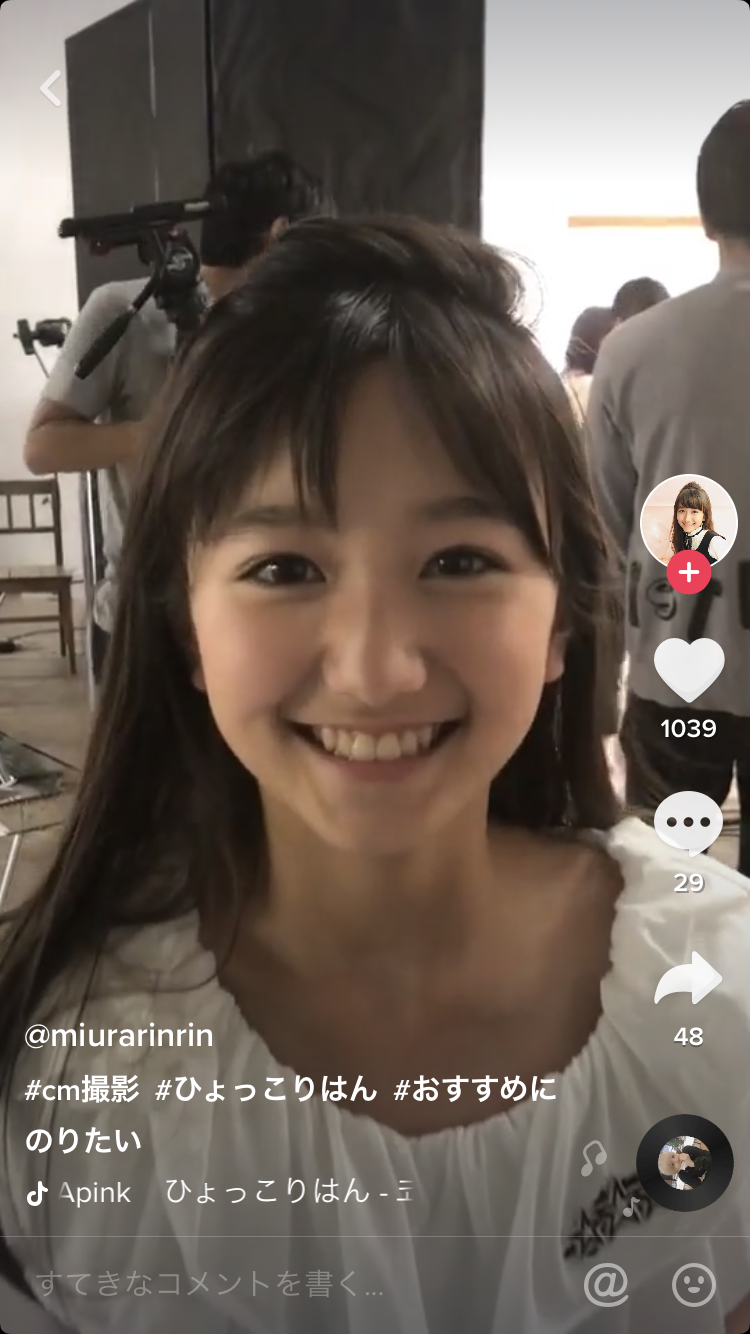Open the #ひょっこりはん hashtag
Viewport: 750px width, 1334px height.
[x=266, y=1089]
